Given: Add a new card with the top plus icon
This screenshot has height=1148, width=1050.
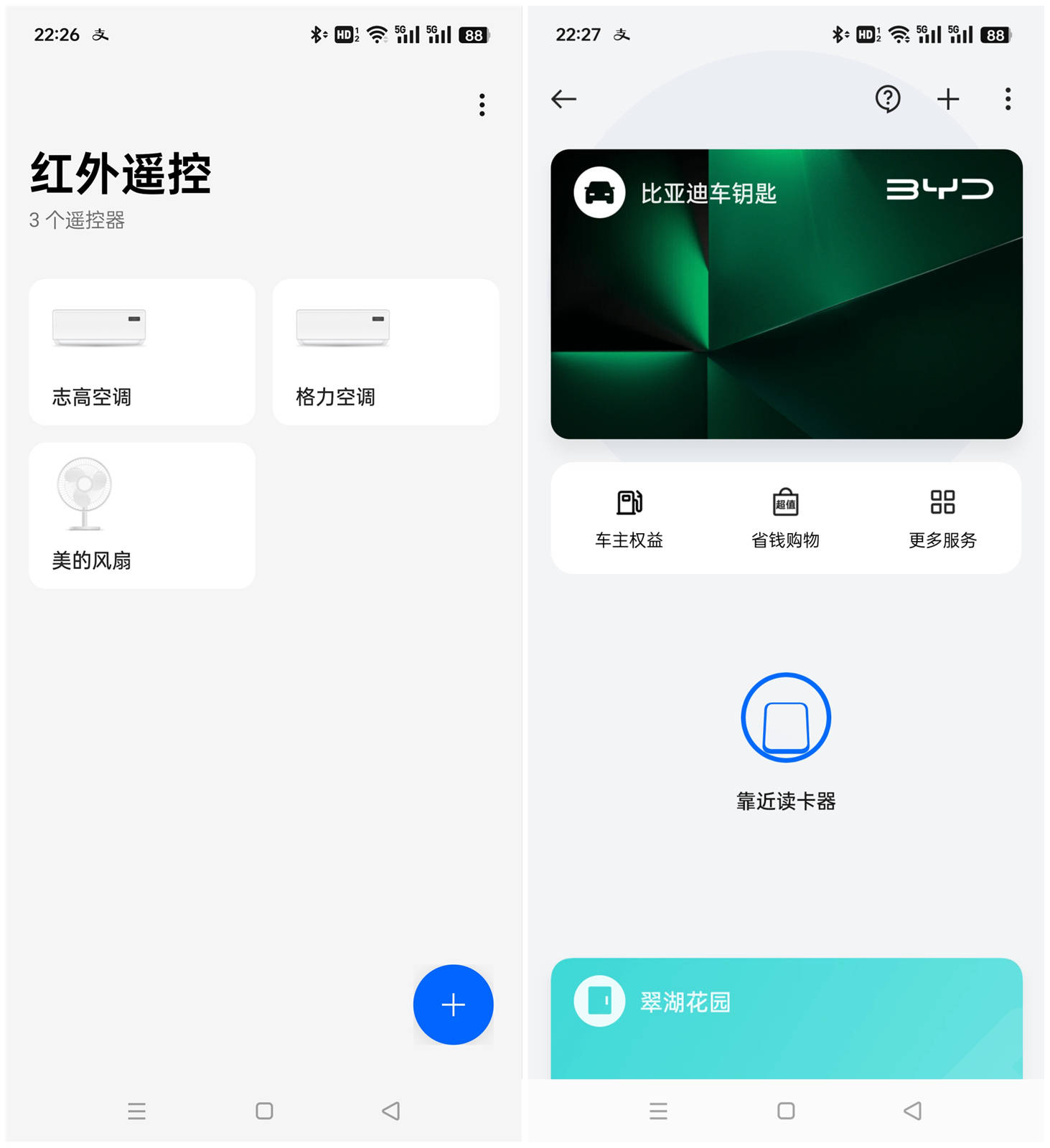Looking at the screenshot, I should click(948, 99).
